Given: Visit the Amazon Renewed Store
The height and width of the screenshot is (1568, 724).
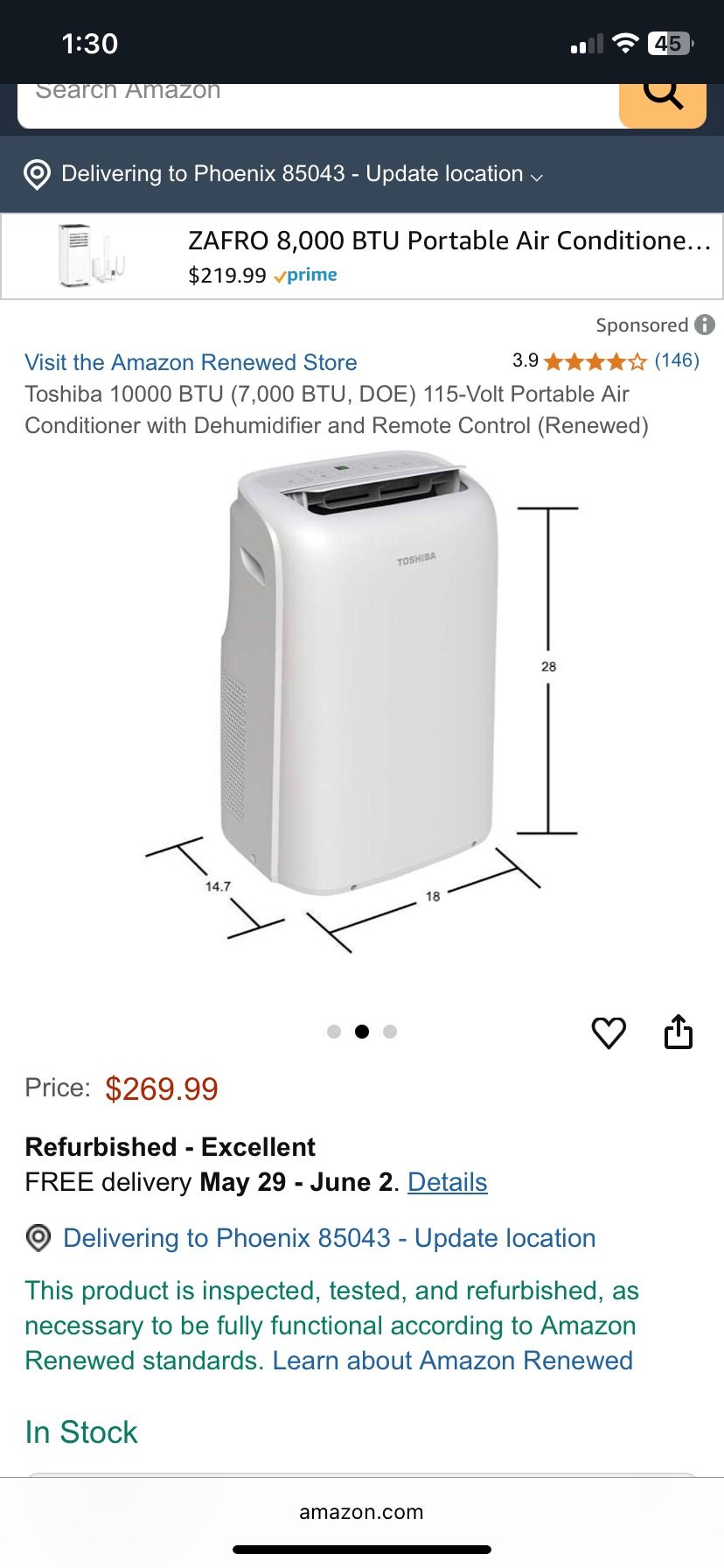Looking at the screenshot, I should (x=191, y=362).
